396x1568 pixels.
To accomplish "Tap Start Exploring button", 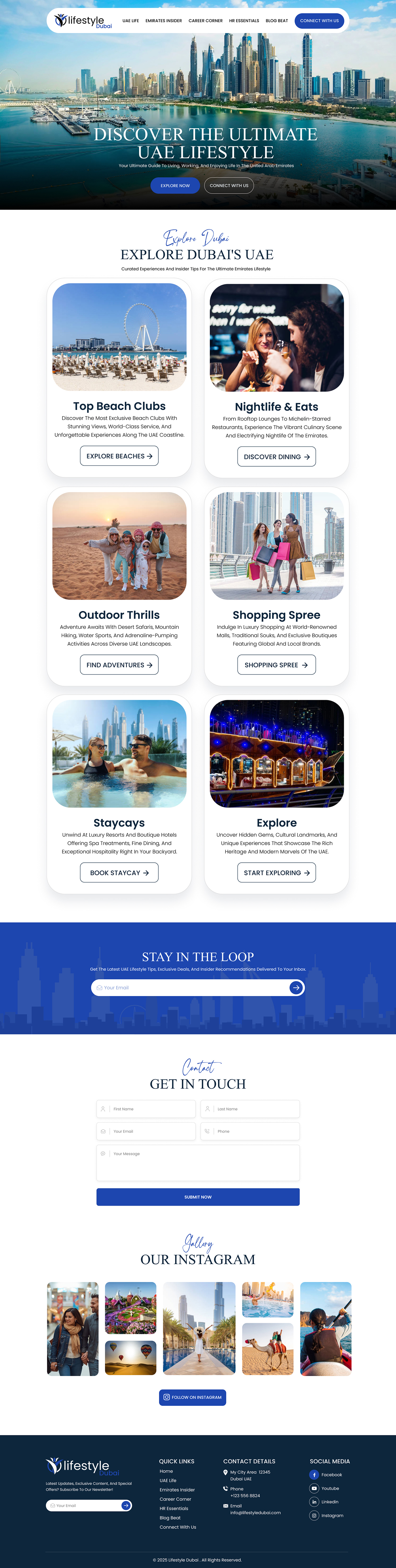I will (276, 872).
